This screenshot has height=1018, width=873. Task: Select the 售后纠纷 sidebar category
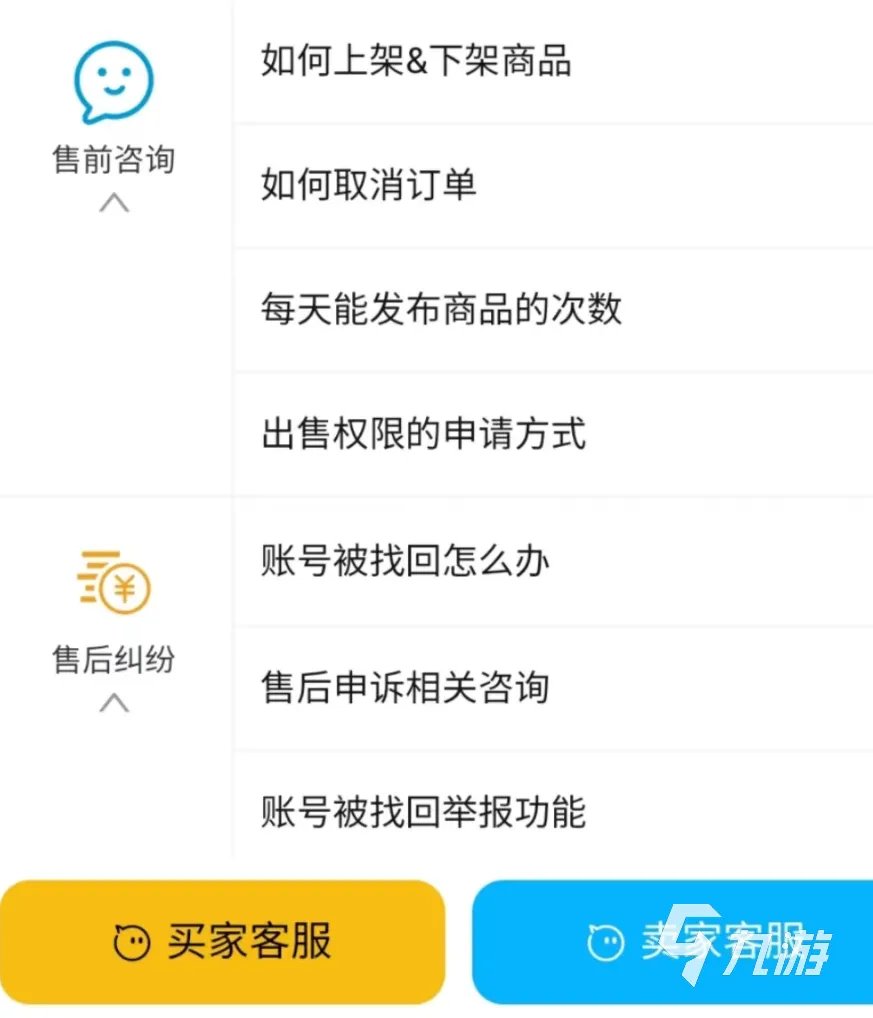(x=113, y=660)
